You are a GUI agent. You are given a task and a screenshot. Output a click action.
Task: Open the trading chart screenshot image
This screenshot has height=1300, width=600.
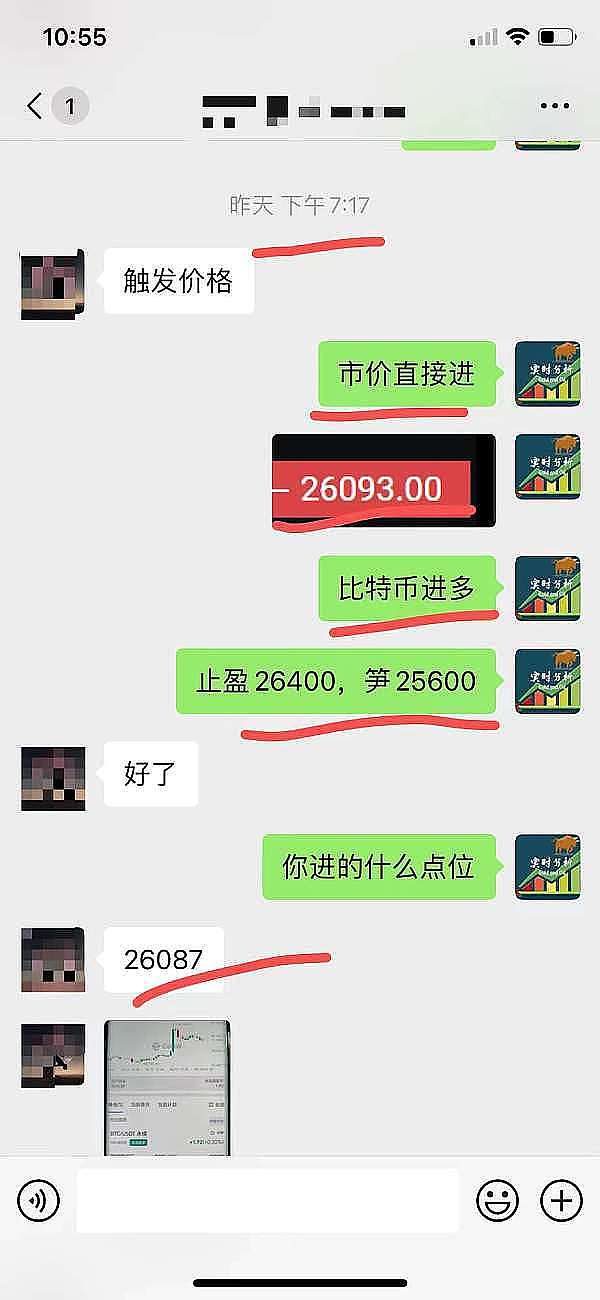(x=167, y=1087)
